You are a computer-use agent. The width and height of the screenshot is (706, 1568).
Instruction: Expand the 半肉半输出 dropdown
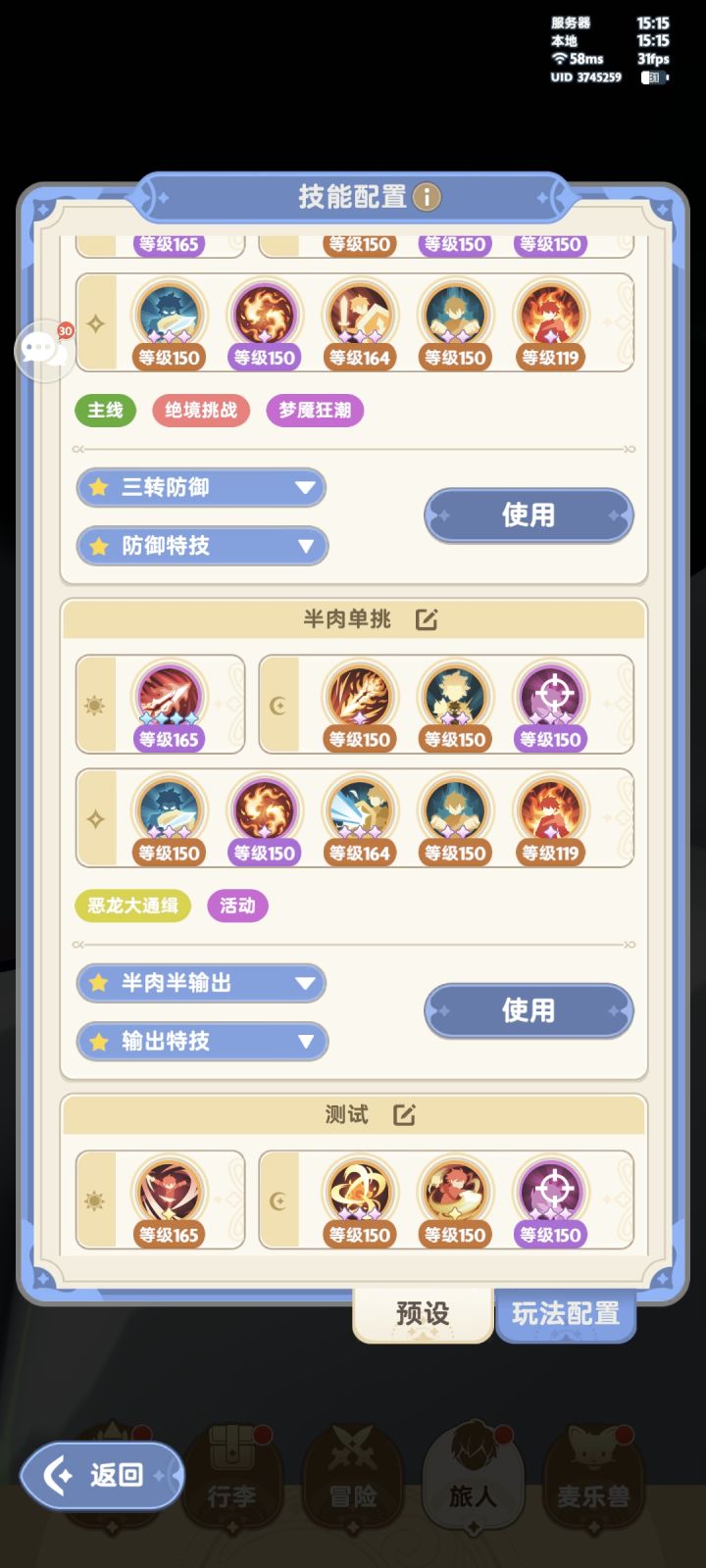click(x=200, y=983)
